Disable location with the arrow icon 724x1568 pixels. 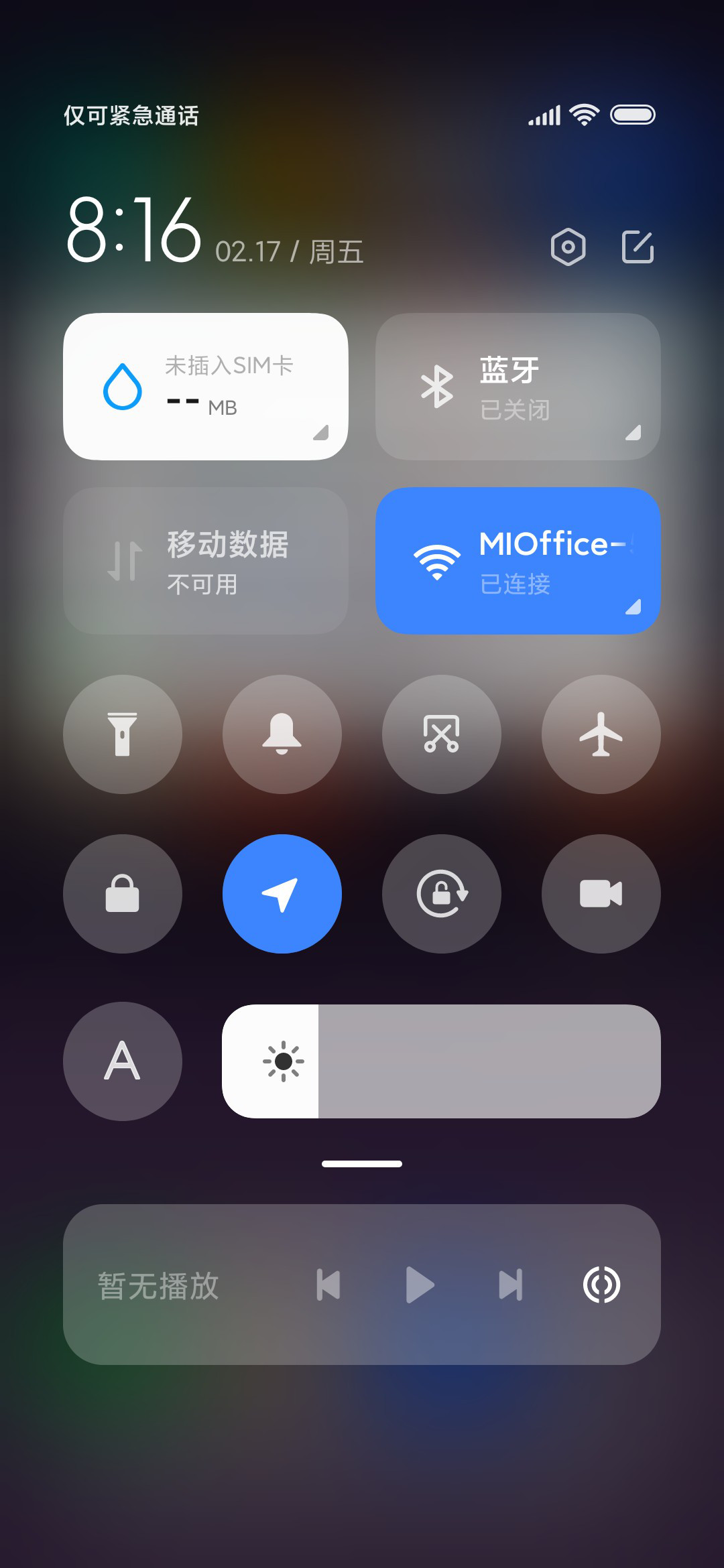(282, 894)
